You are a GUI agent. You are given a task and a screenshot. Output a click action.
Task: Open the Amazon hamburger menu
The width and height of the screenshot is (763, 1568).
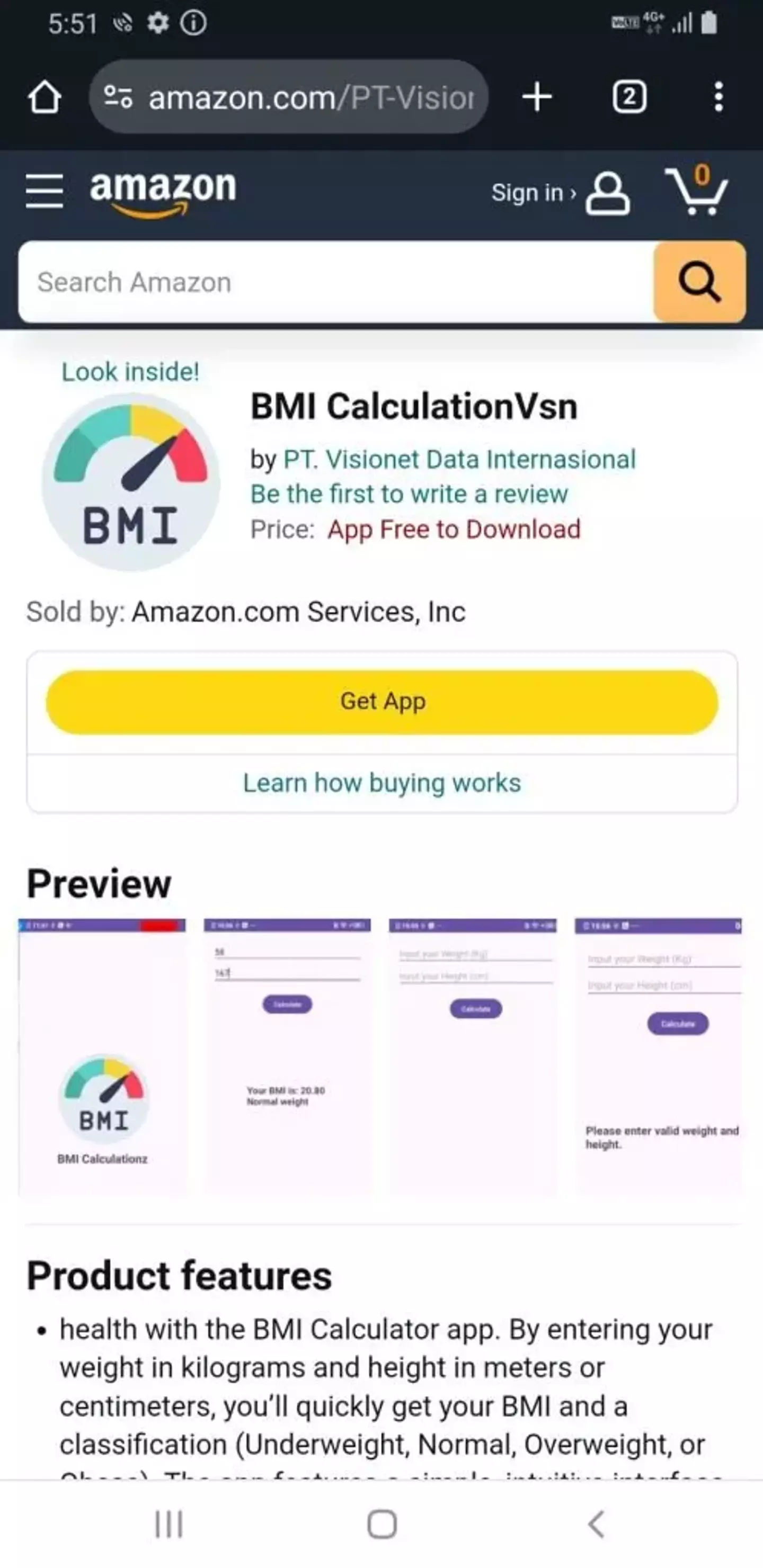coord(45,191)
